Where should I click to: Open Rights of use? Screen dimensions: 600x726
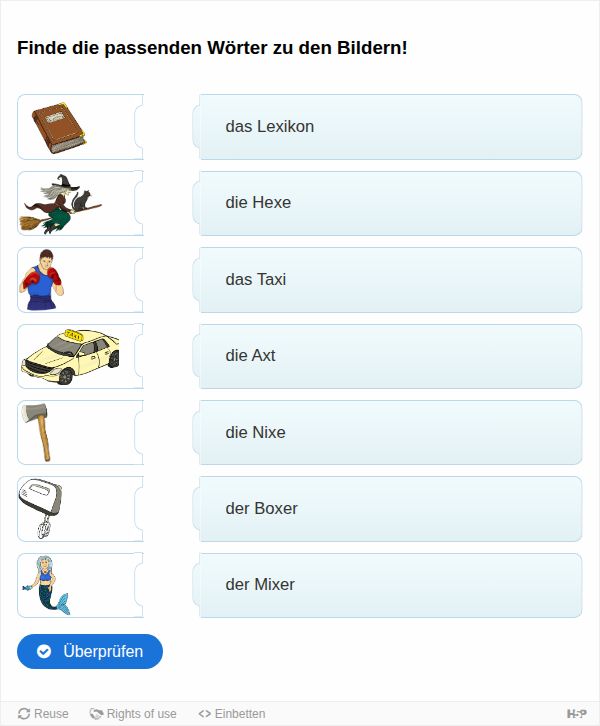(x=133, y=714)
